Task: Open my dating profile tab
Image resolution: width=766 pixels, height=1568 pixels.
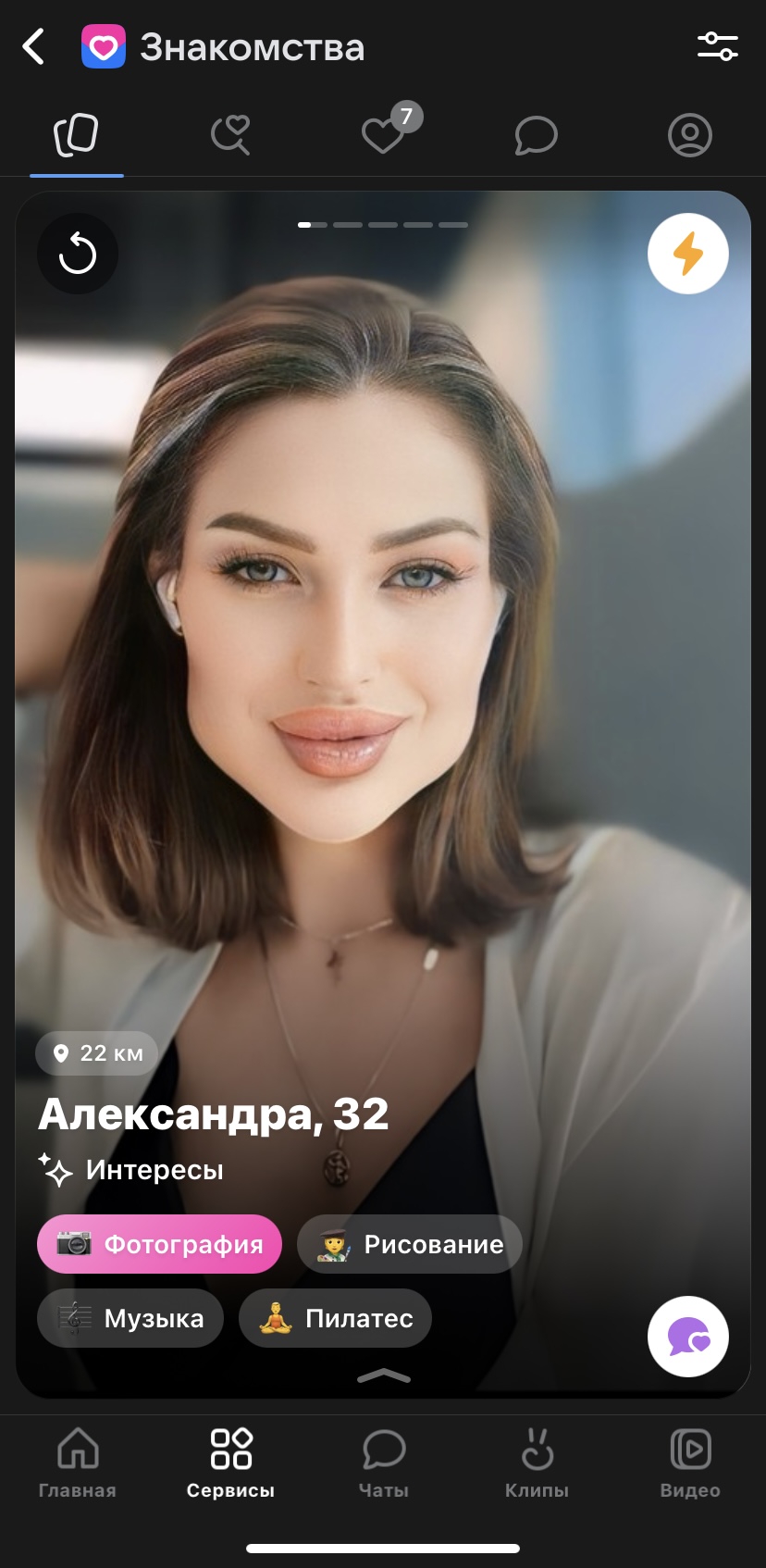Action: coord(689,135)
